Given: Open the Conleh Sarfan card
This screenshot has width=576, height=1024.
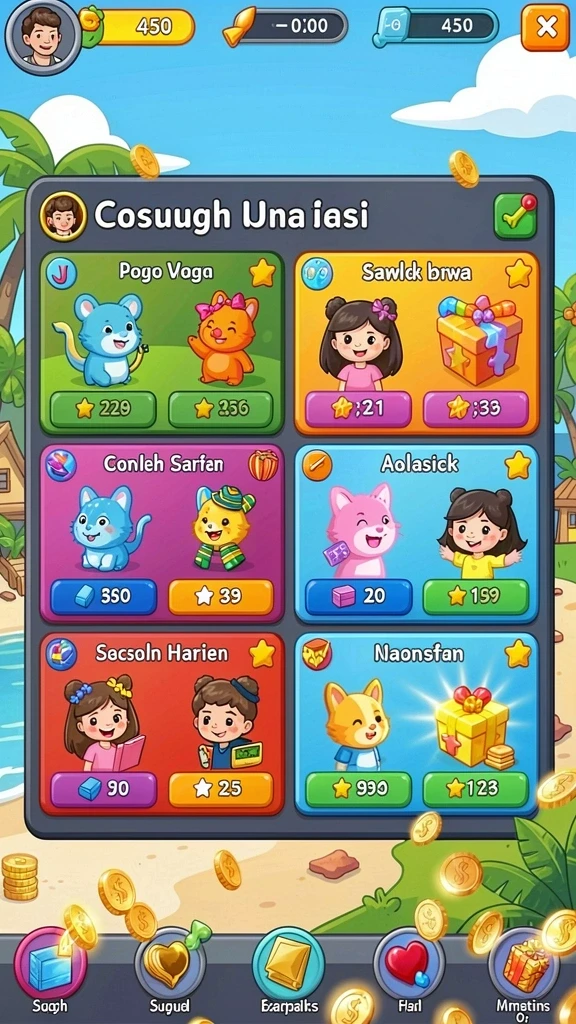Looking at the screenshot, I should coord(162,533).
